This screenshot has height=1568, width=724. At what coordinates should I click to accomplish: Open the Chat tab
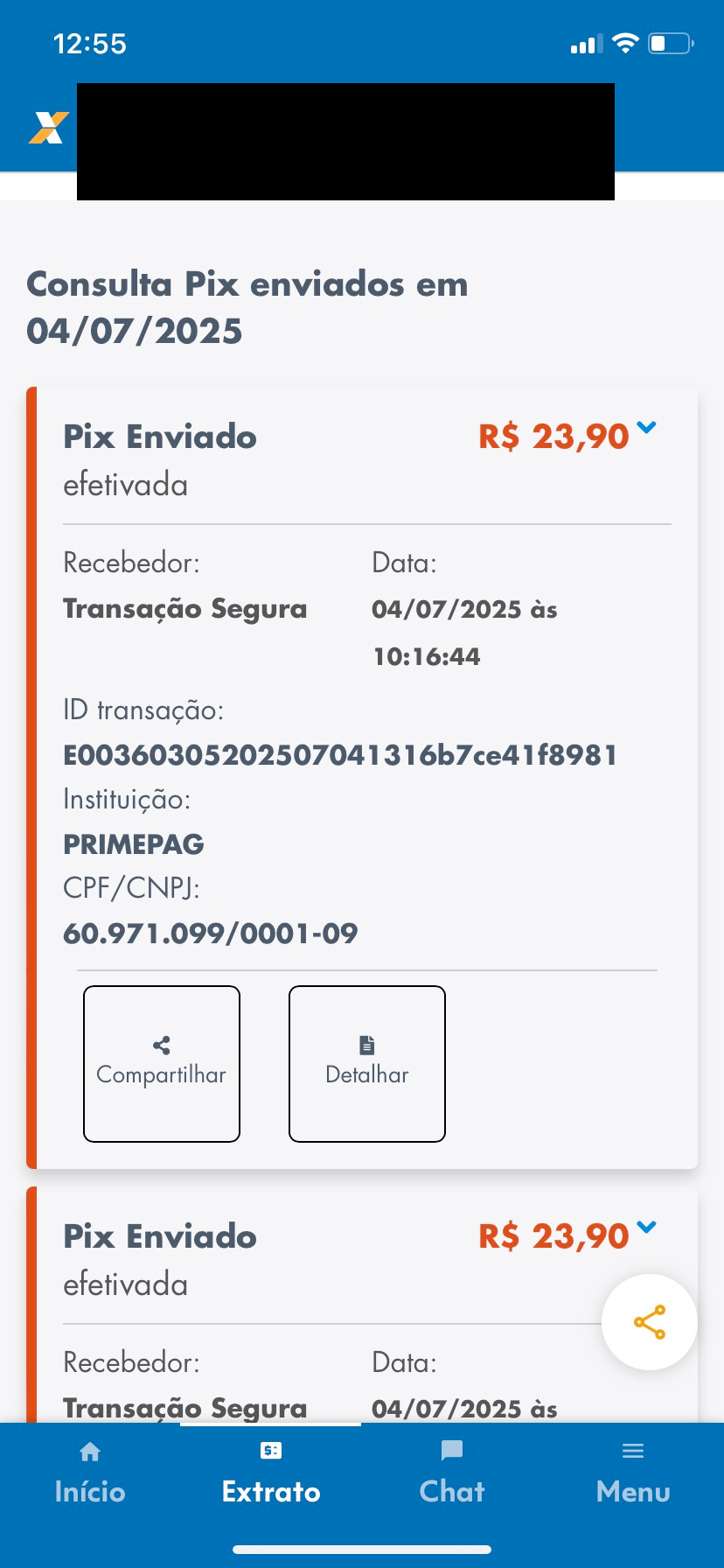451,1475
